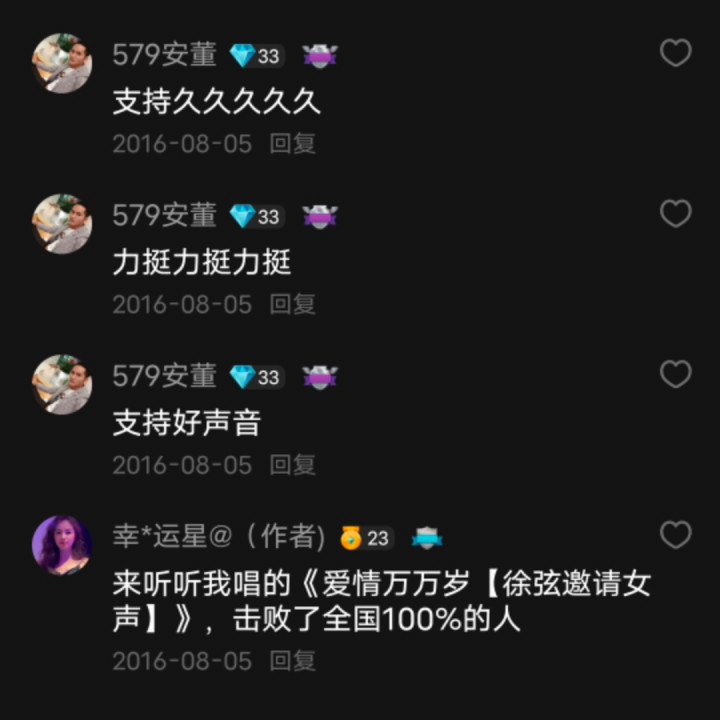Viewport: 720px width, 720px height.
Task: Like the author's comment about 爱情万万岁
Action: tap(676, 535)
